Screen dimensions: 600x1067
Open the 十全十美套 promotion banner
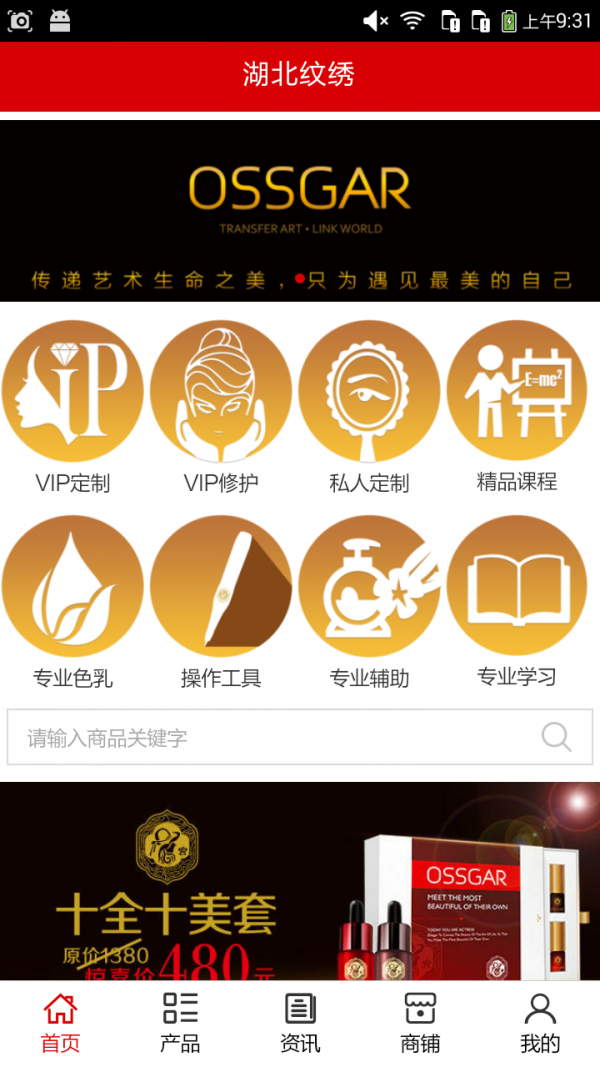(300, 880)
